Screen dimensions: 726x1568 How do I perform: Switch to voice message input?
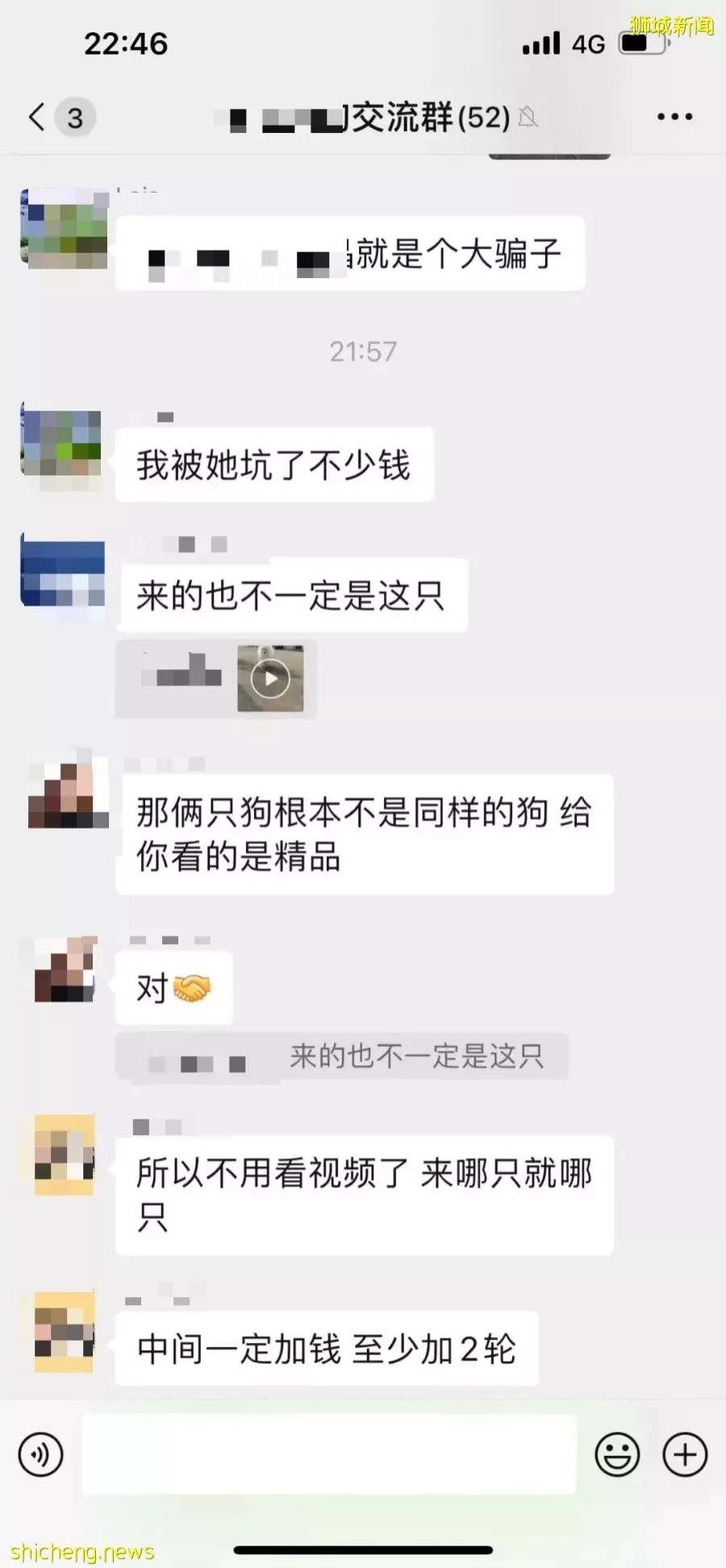tap(40, 1454)
